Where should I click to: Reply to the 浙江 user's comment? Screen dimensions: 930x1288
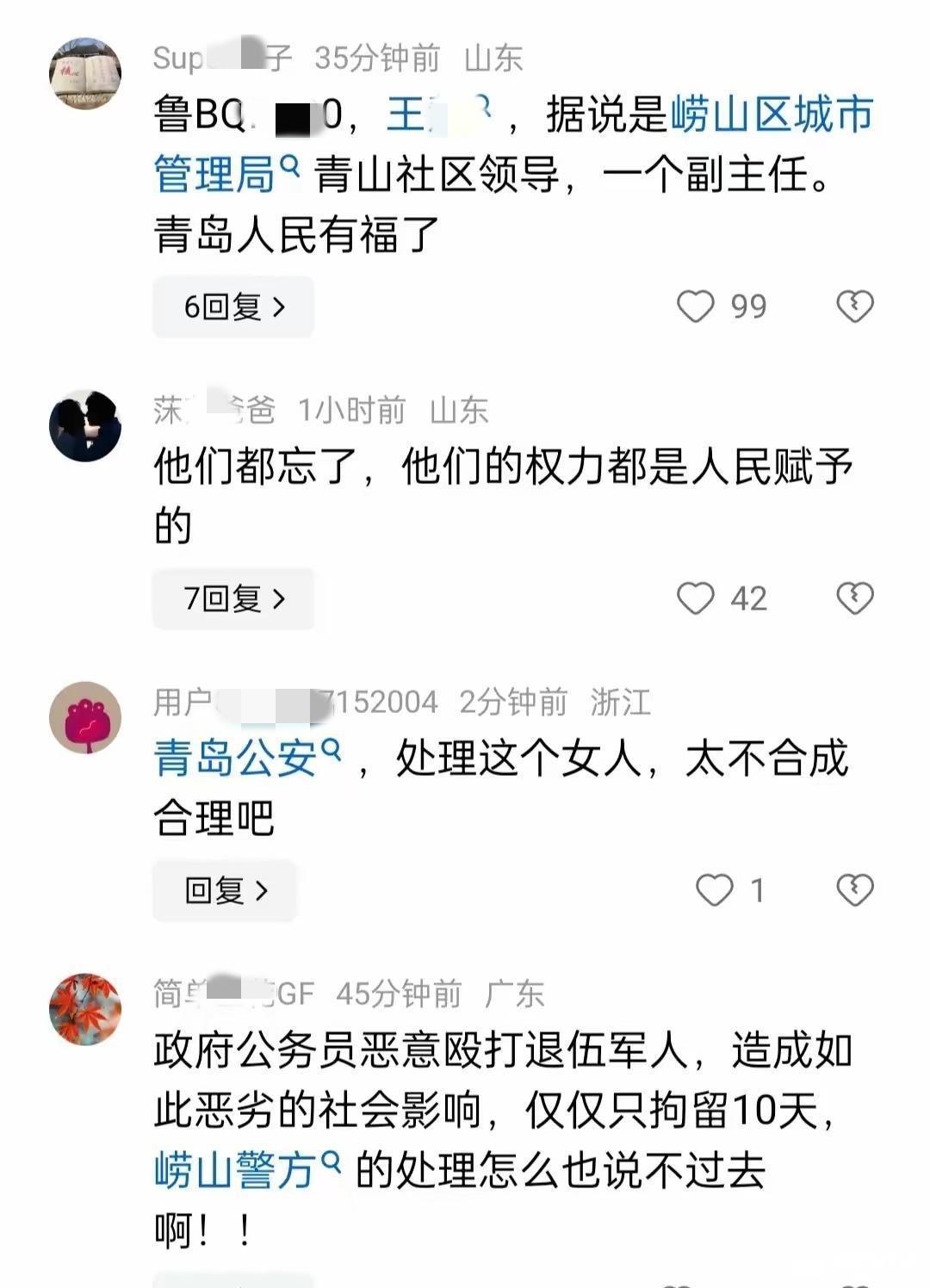225,890
